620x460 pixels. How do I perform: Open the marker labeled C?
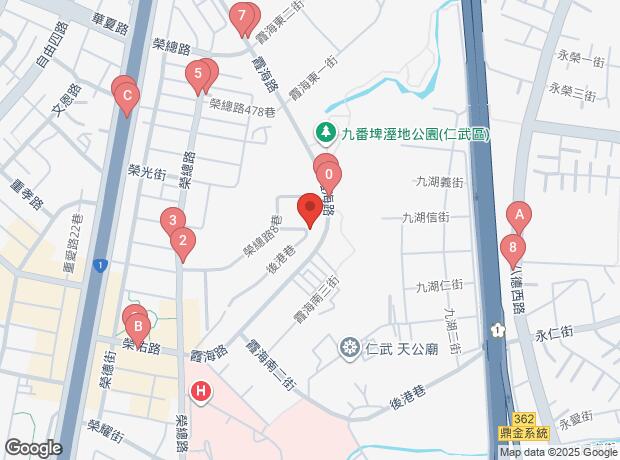[126, 97]
